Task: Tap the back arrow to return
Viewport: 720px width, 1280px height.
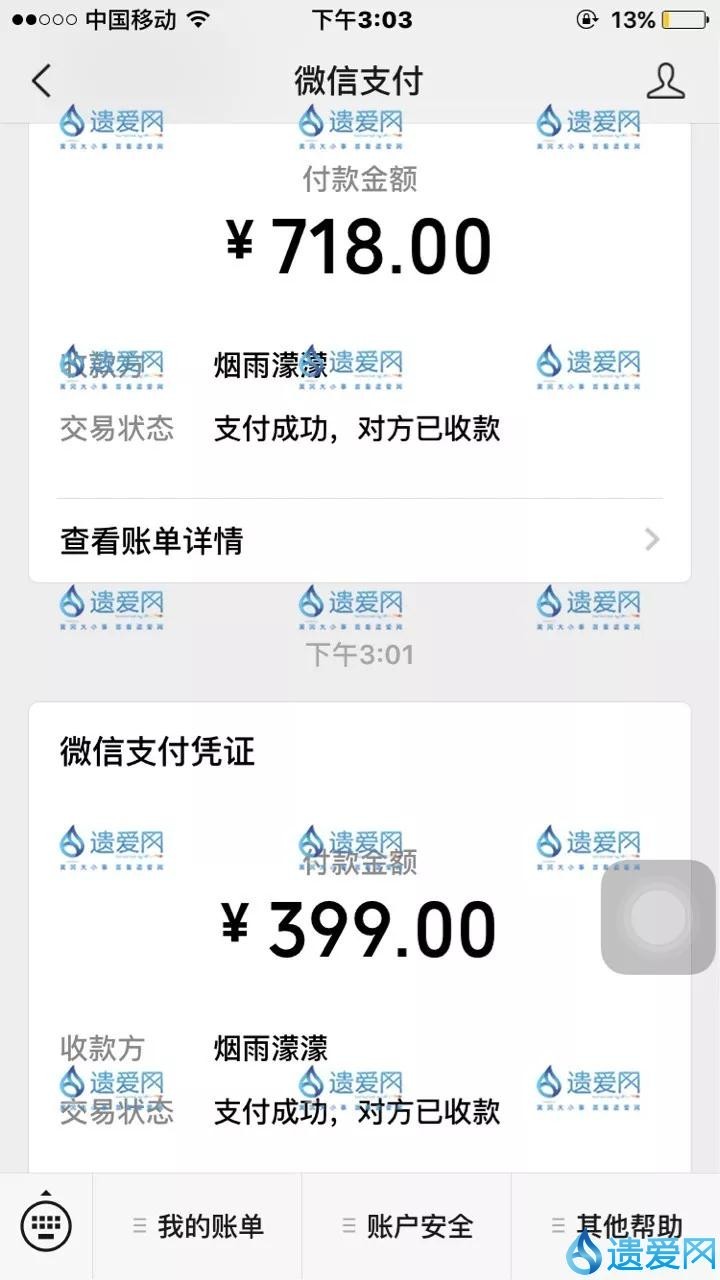Action: point(40,80)
